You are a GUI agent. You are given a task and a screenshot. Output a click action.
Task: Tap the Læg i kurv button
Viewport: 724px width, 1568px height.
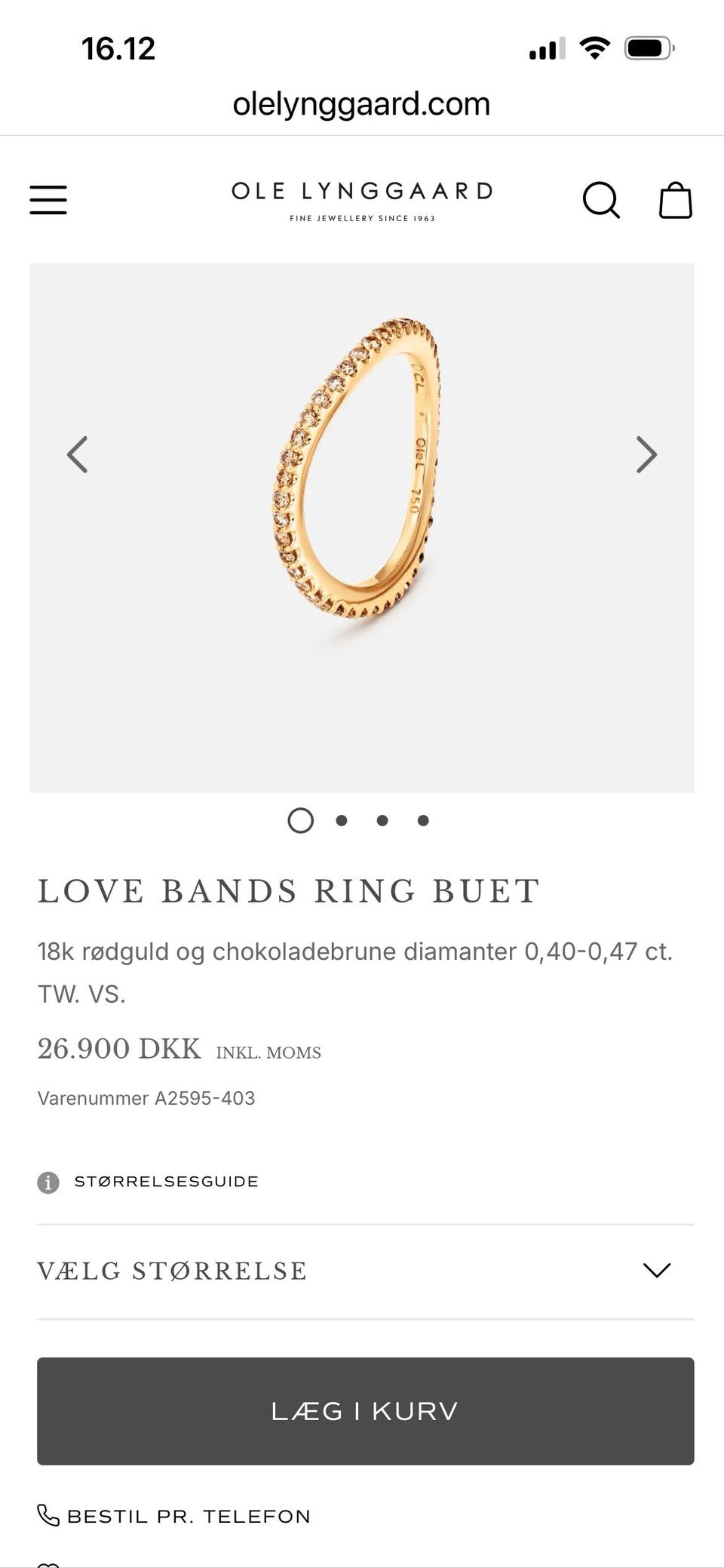click(x=365, y=1411)
